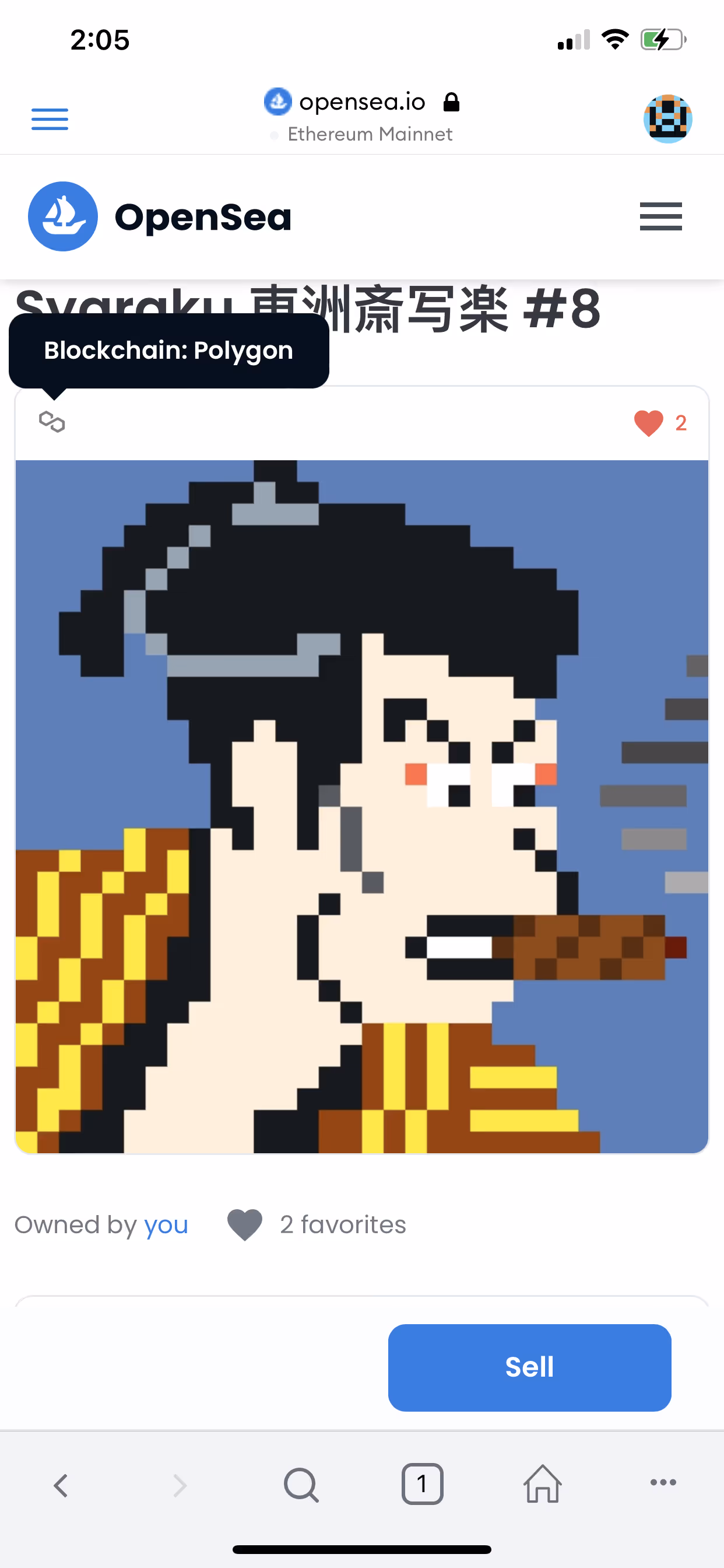Favorite the NFT with red heart
This screenshot has height=1568, width=724.
point(649,423)
